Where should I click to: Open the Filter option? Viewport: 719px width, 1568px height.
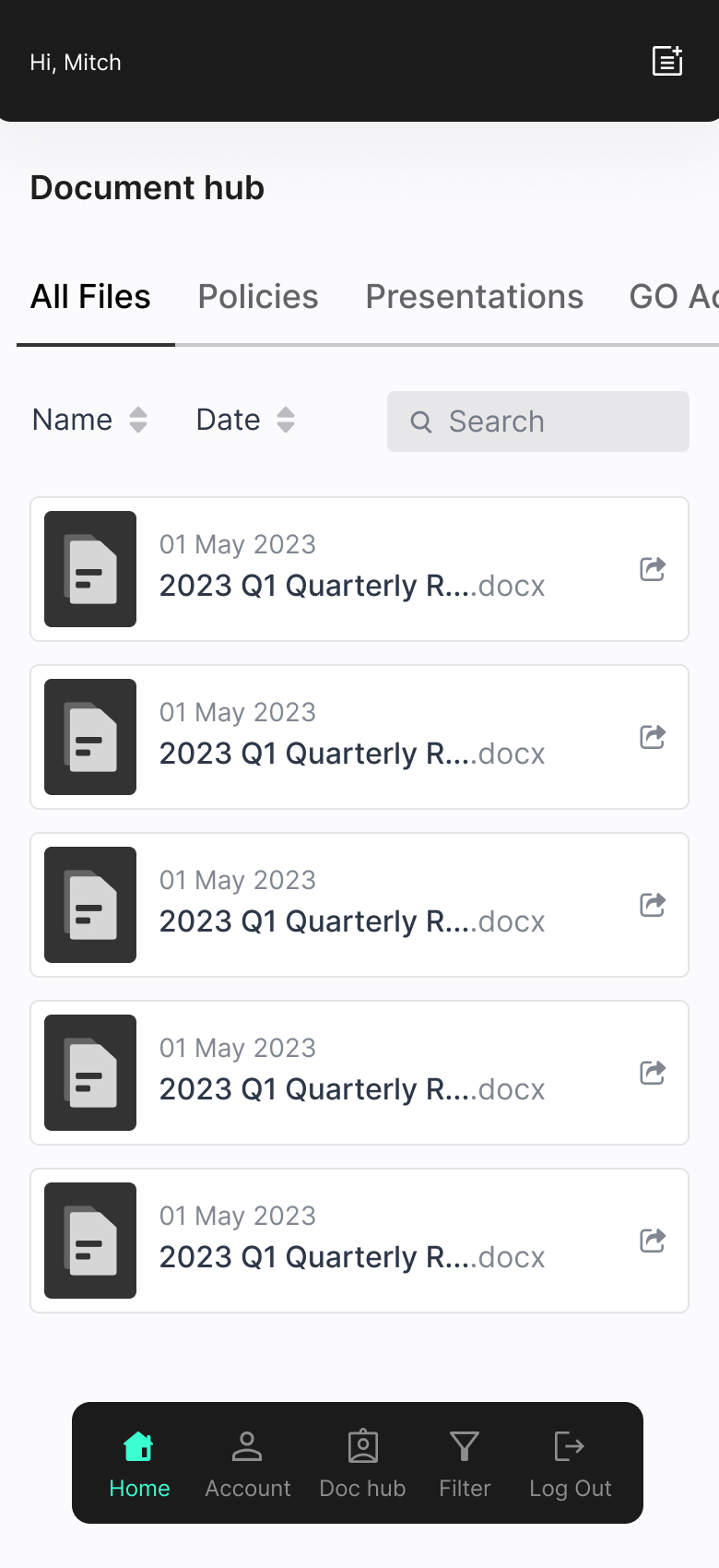coord(465,1462)
